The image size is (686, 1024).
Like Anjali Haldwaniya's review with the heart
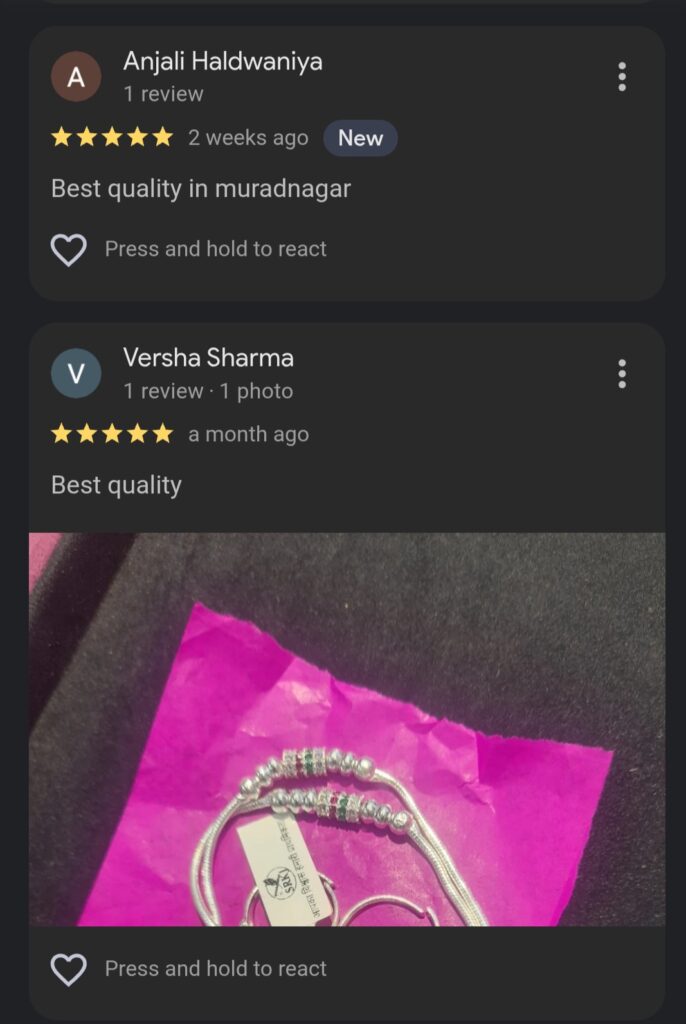(69, 249)
